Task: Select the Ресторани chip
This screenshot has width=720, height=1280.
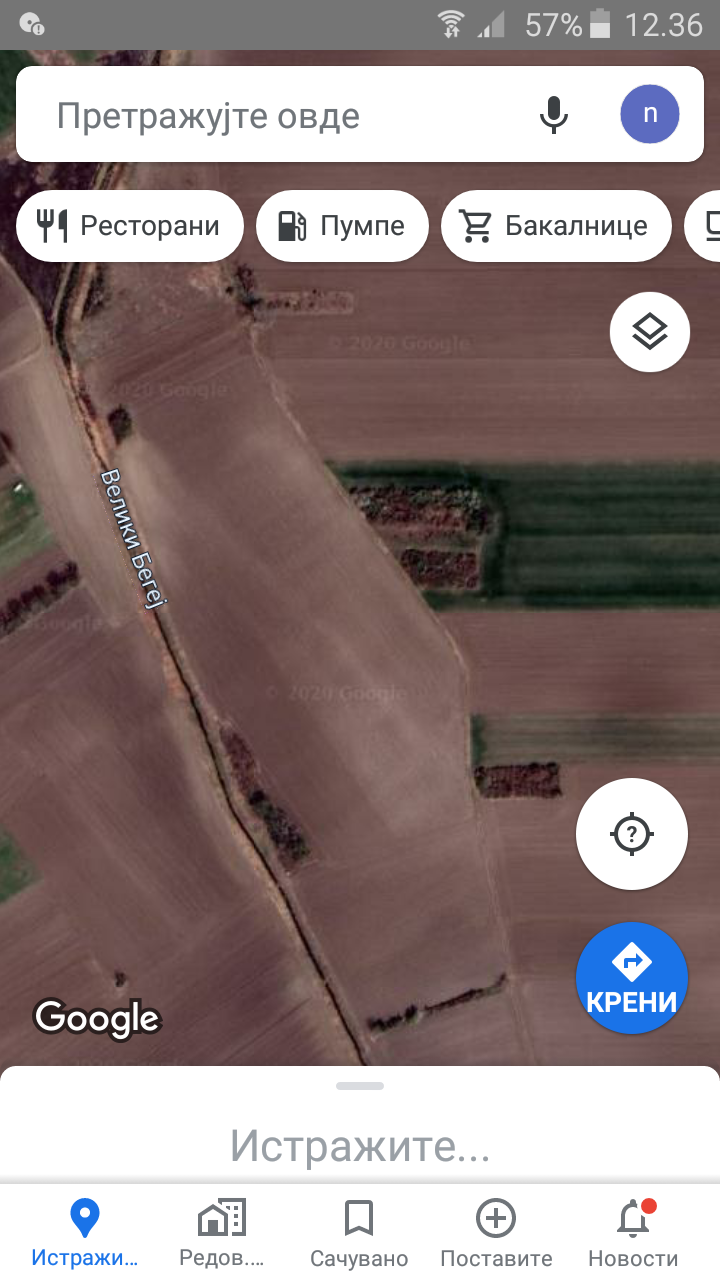Action: click(x=130, y=226)
